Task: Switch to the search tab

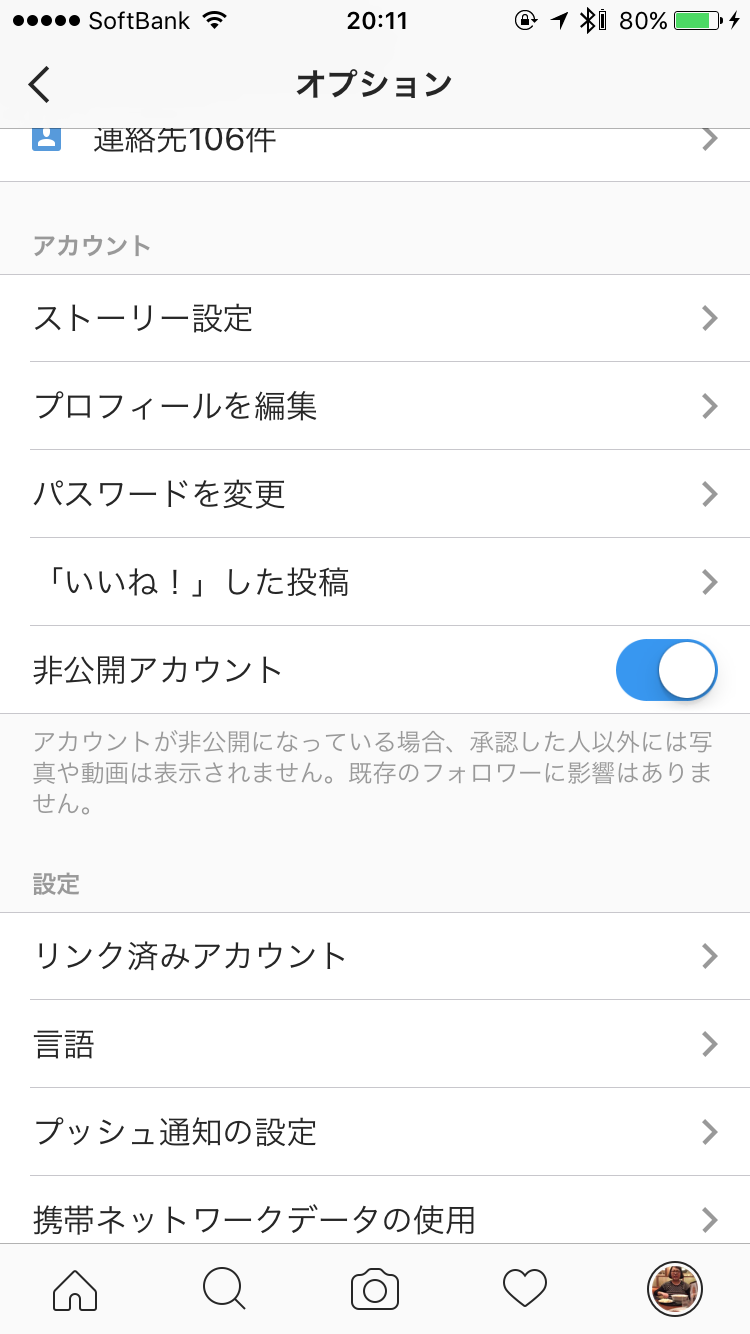Action: coord(224,1289)
